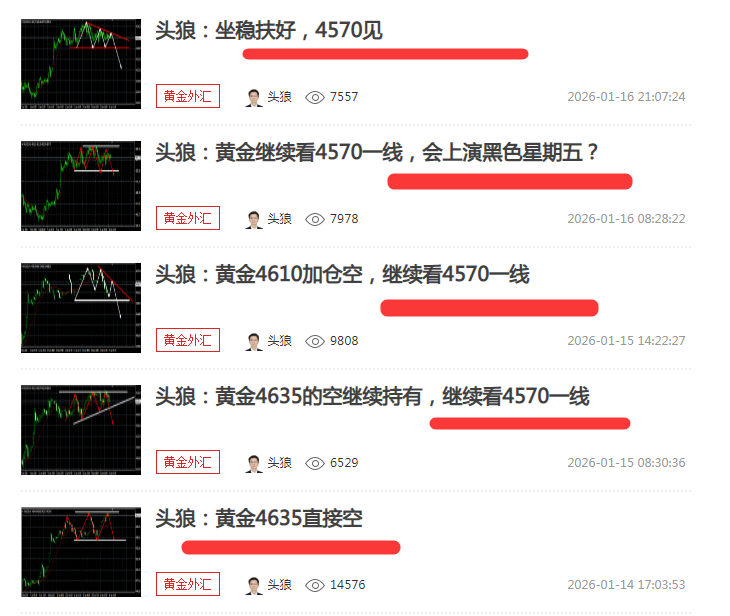View article "黄金4635直接空"
730x616 pixels.
pyautogui.click(x=258, y=519)
